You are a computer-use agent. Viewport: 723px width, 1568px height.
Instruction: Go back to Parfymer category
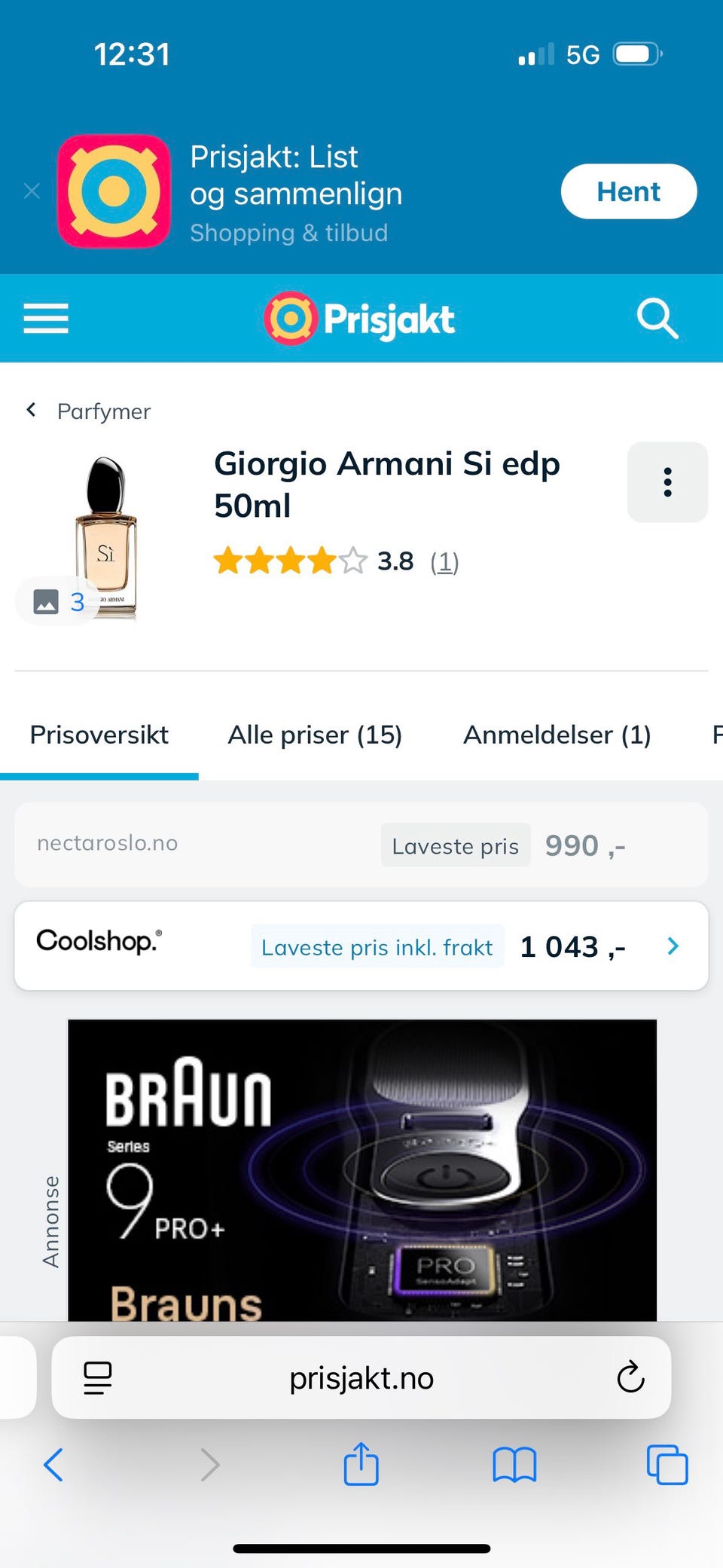pyautogui.click(x=89, y=411)
